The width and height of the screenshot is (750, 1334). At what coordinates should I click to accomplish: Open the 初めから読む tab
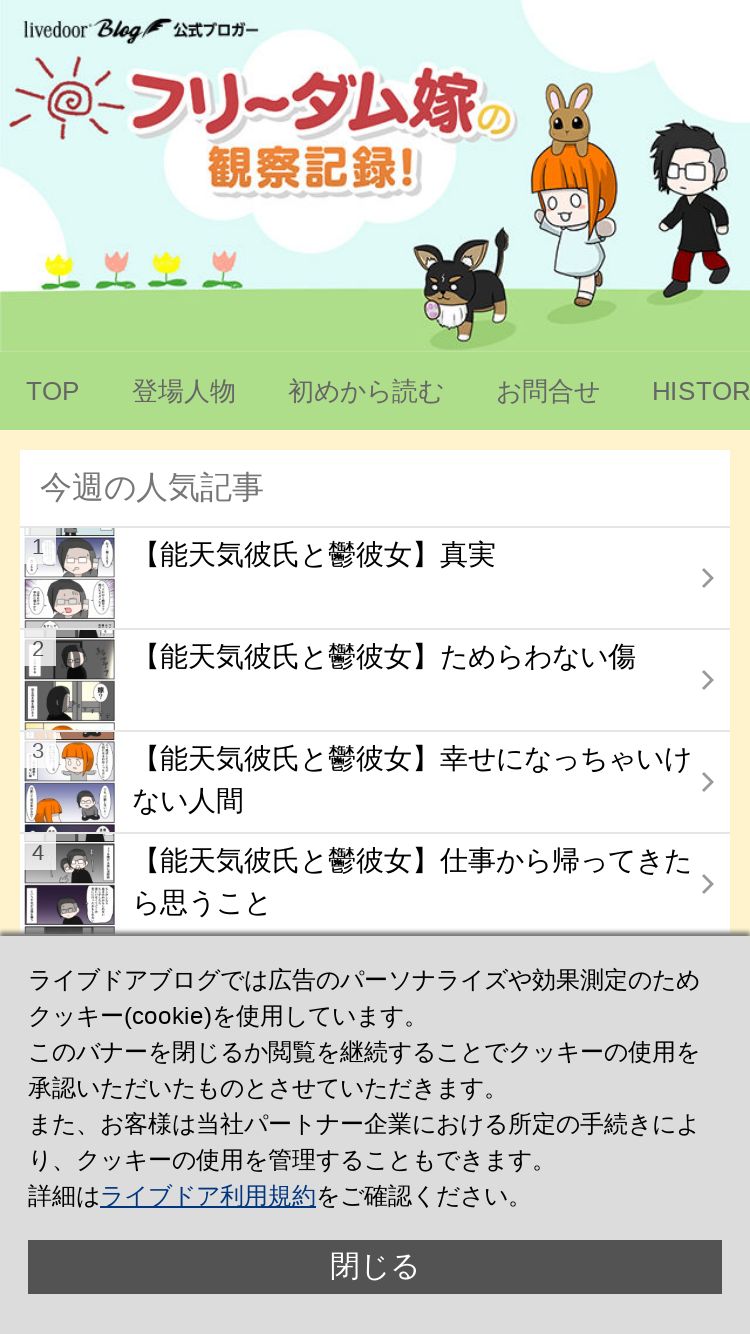click(365, 391)
